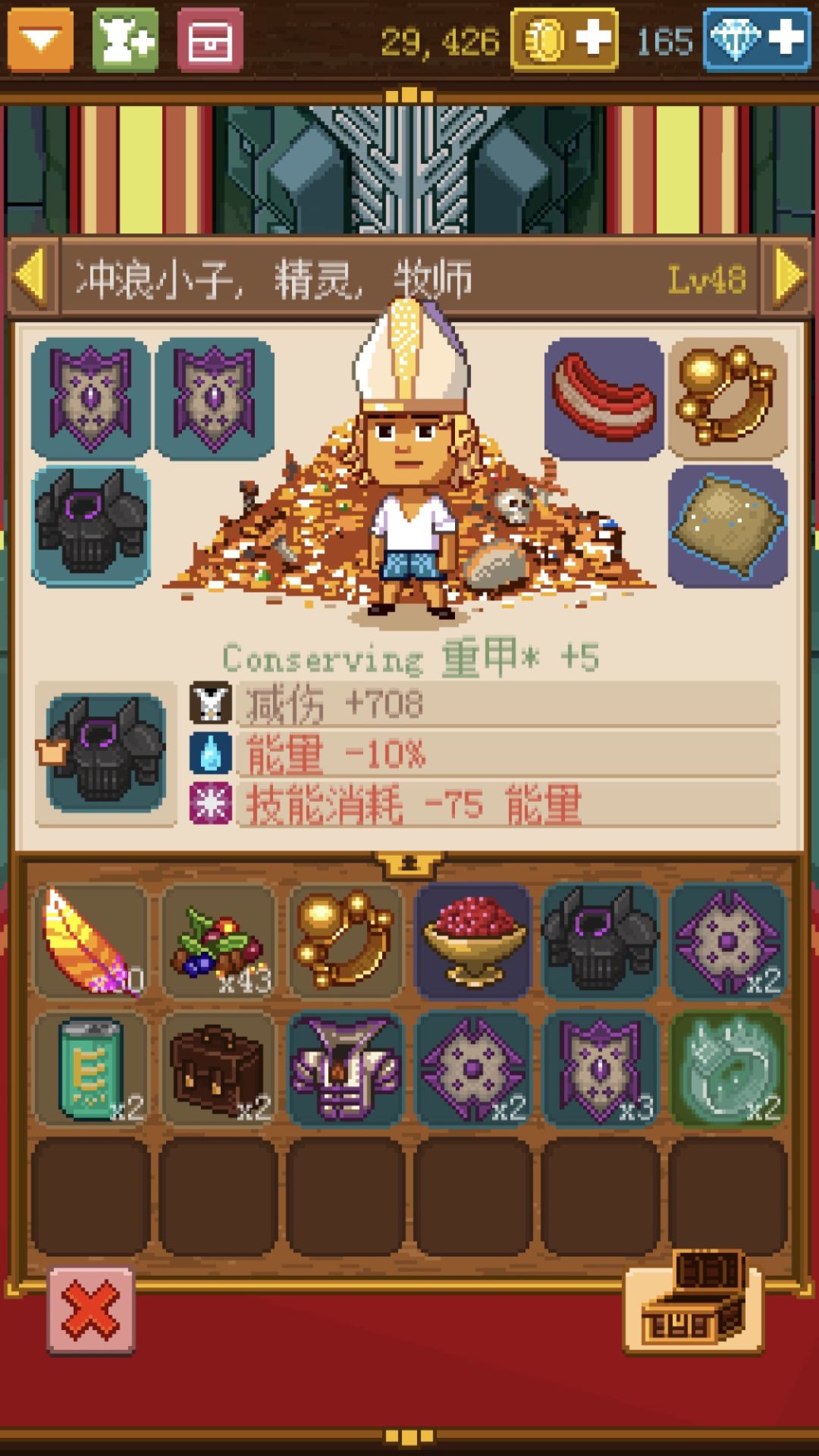
Task: Select the purple shield in the top-left slot
Action: (91, 398)
